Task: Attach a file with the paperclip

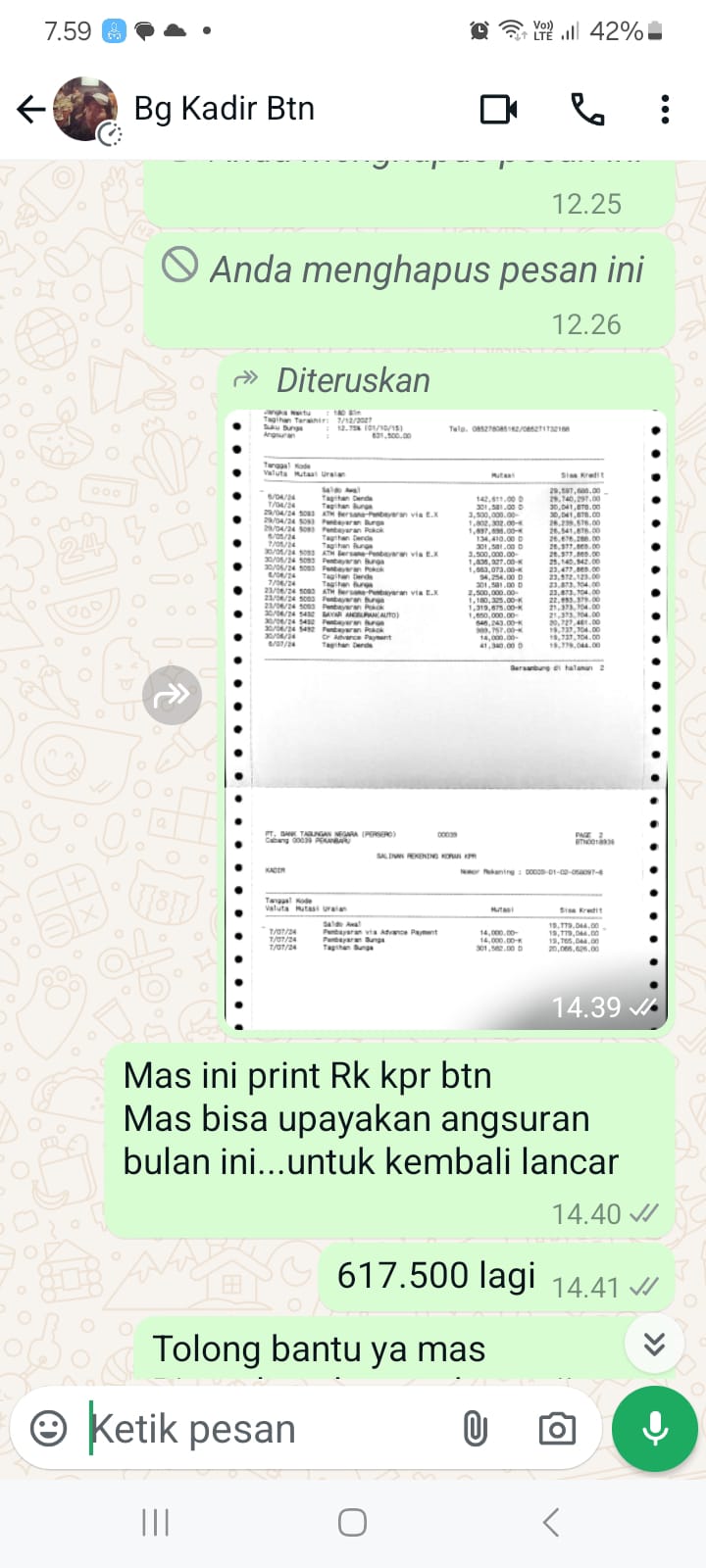Action: click(x=476, y=1429)
